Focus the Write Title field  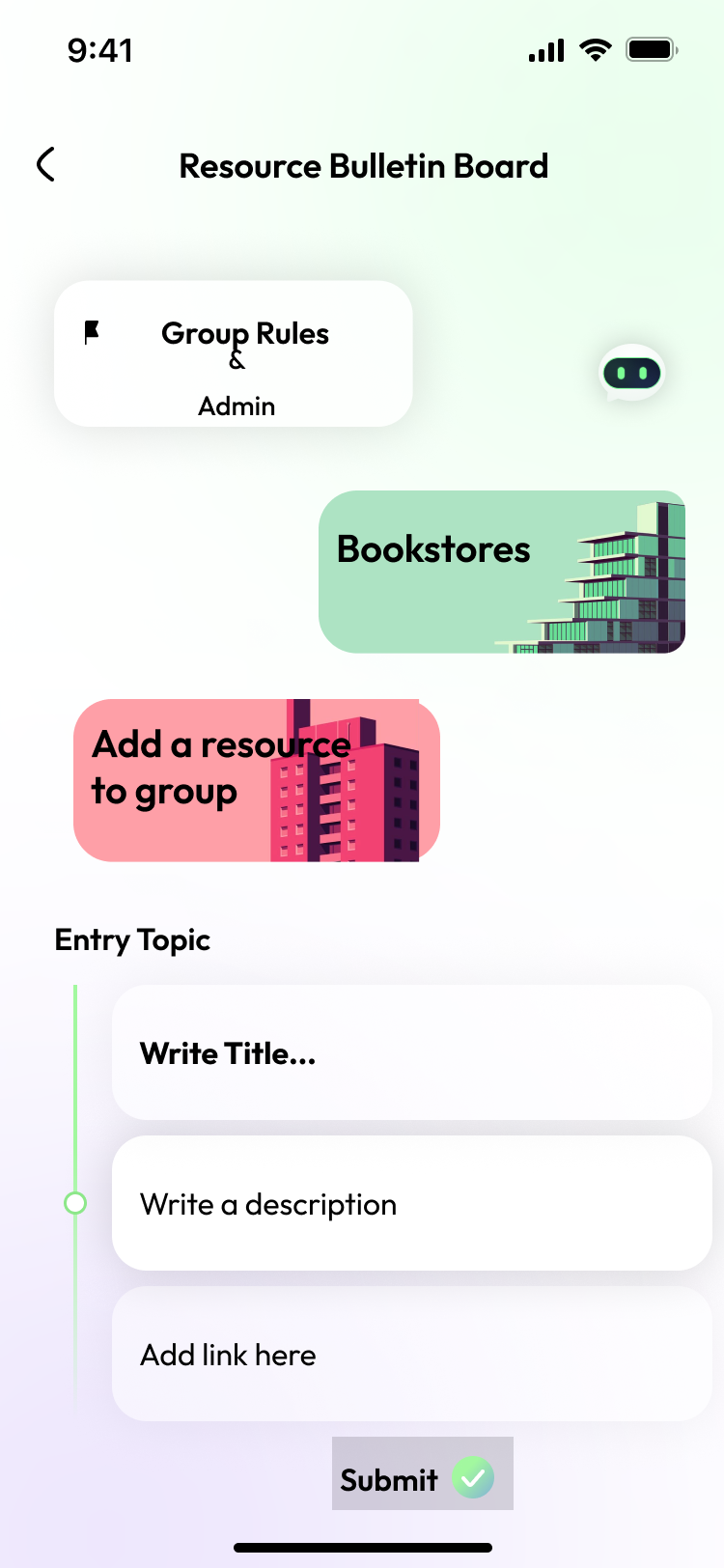pos(411,1052)
